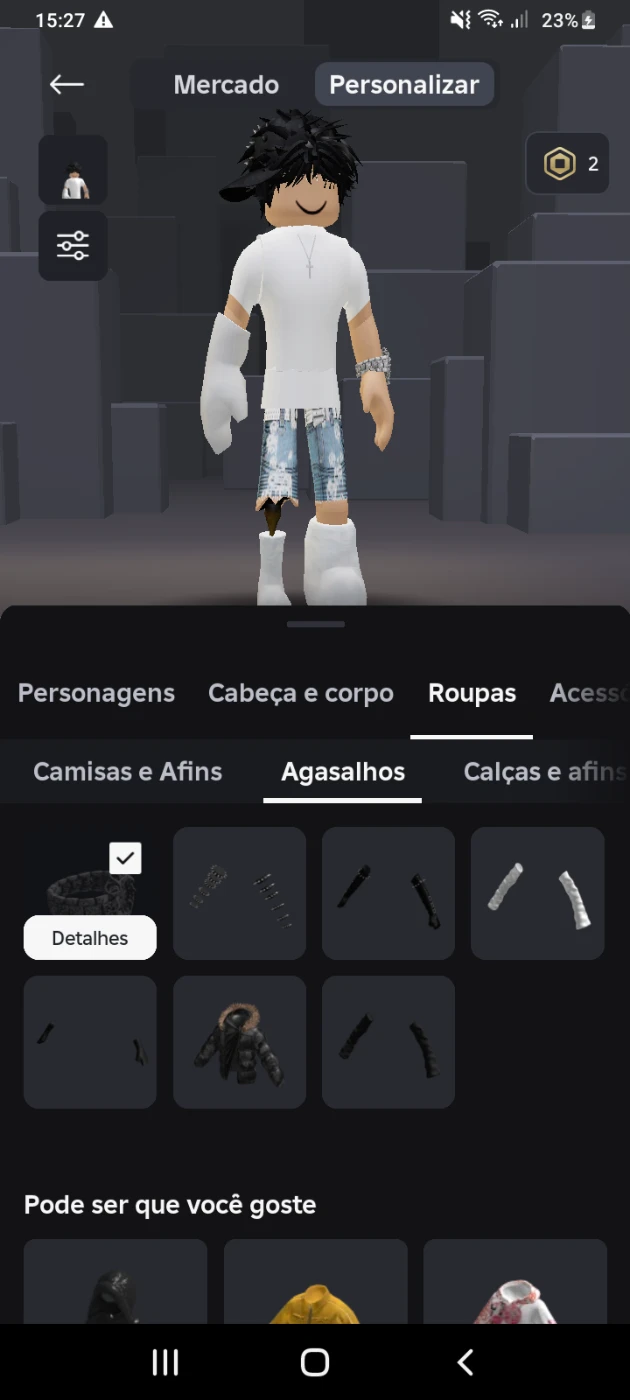Screen dimensions: 630x1400
Task: Open the Camisas e Afins subcategory
Action: pyautogui.click(x=128, y=771)
